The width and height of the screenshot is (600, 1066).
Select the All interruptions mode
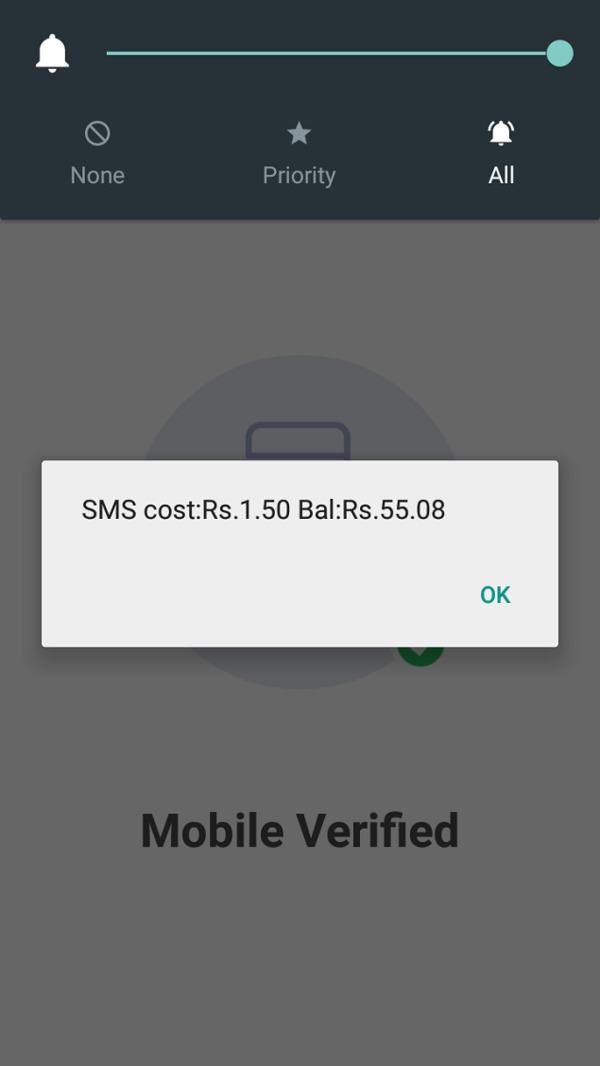pyautogui.click(x=501, y=154)
